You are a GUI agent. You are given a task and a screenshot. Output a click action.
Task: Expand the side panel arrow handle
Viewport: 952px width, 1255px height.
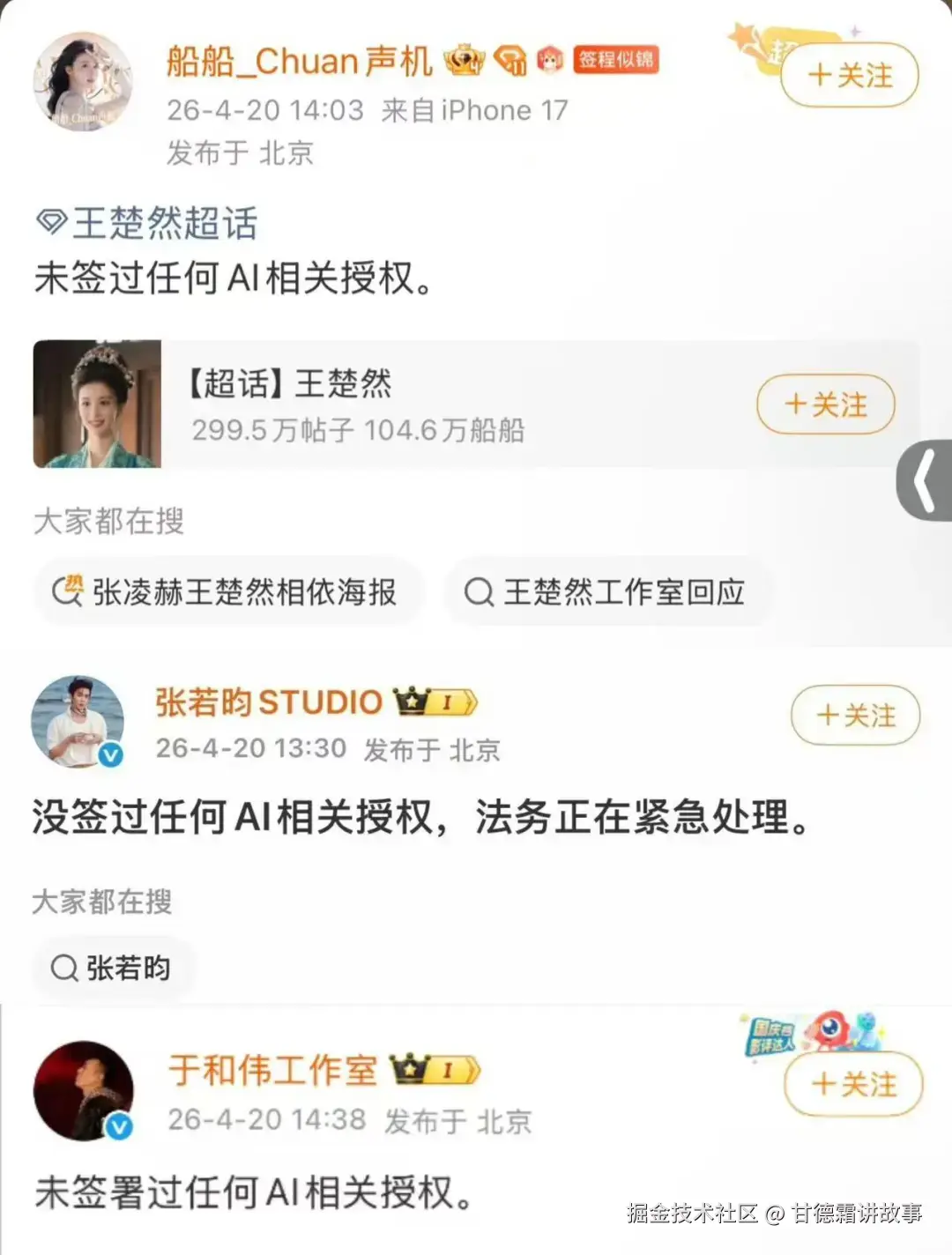pos(924,480)
